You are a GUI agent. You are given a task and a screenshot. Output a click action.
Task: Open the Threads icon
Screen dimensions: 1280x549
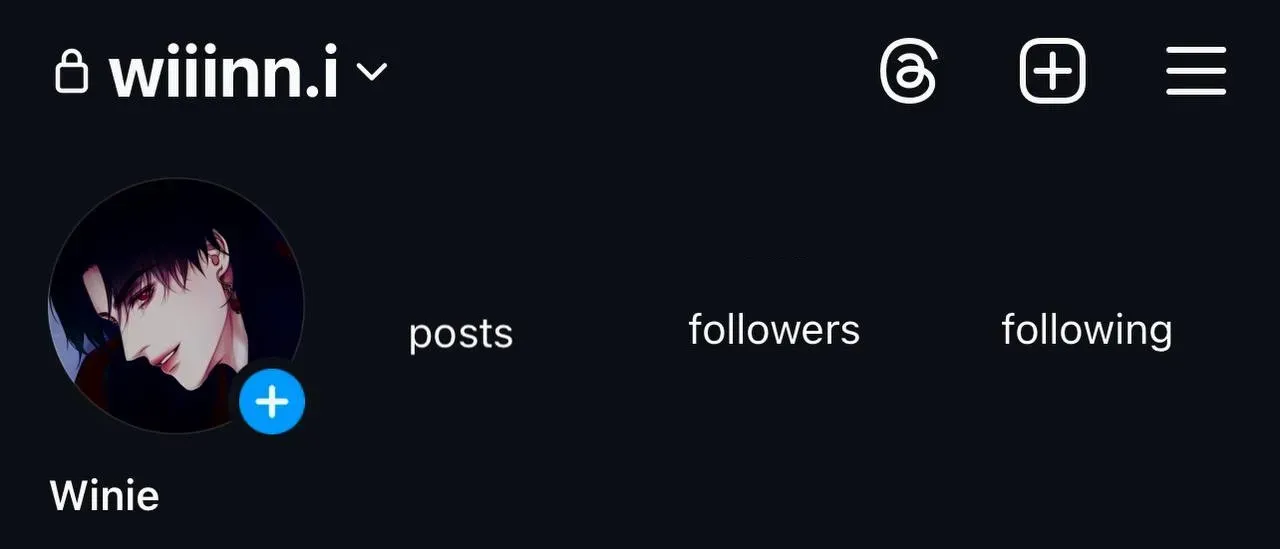pos(908,71)
